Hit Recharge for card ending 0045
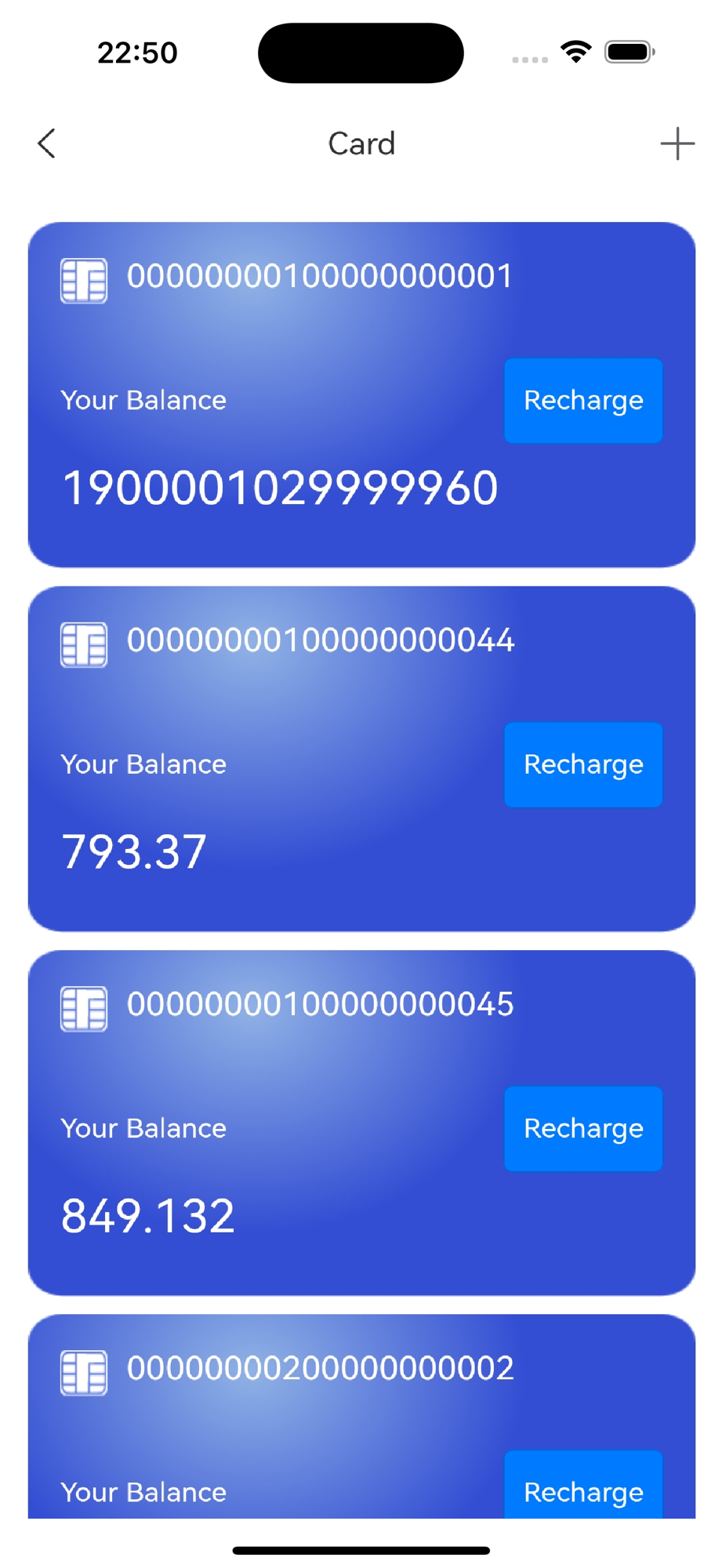Image resolution: width=722 pixels, height=1568 pixels. (583, 1128)
